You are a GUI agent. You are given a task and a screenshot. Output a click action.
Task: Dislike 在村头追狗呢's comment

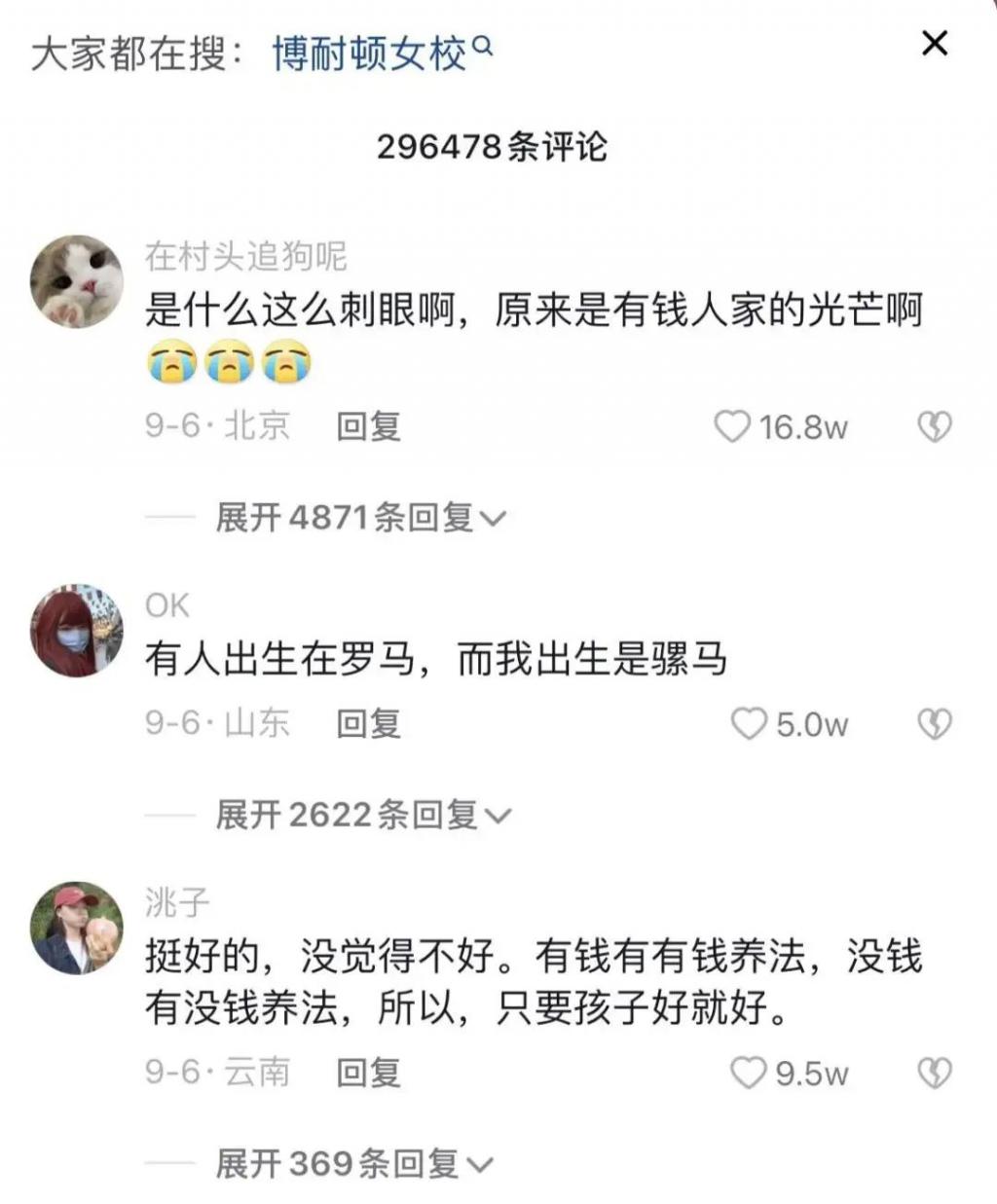pos(935,426)
